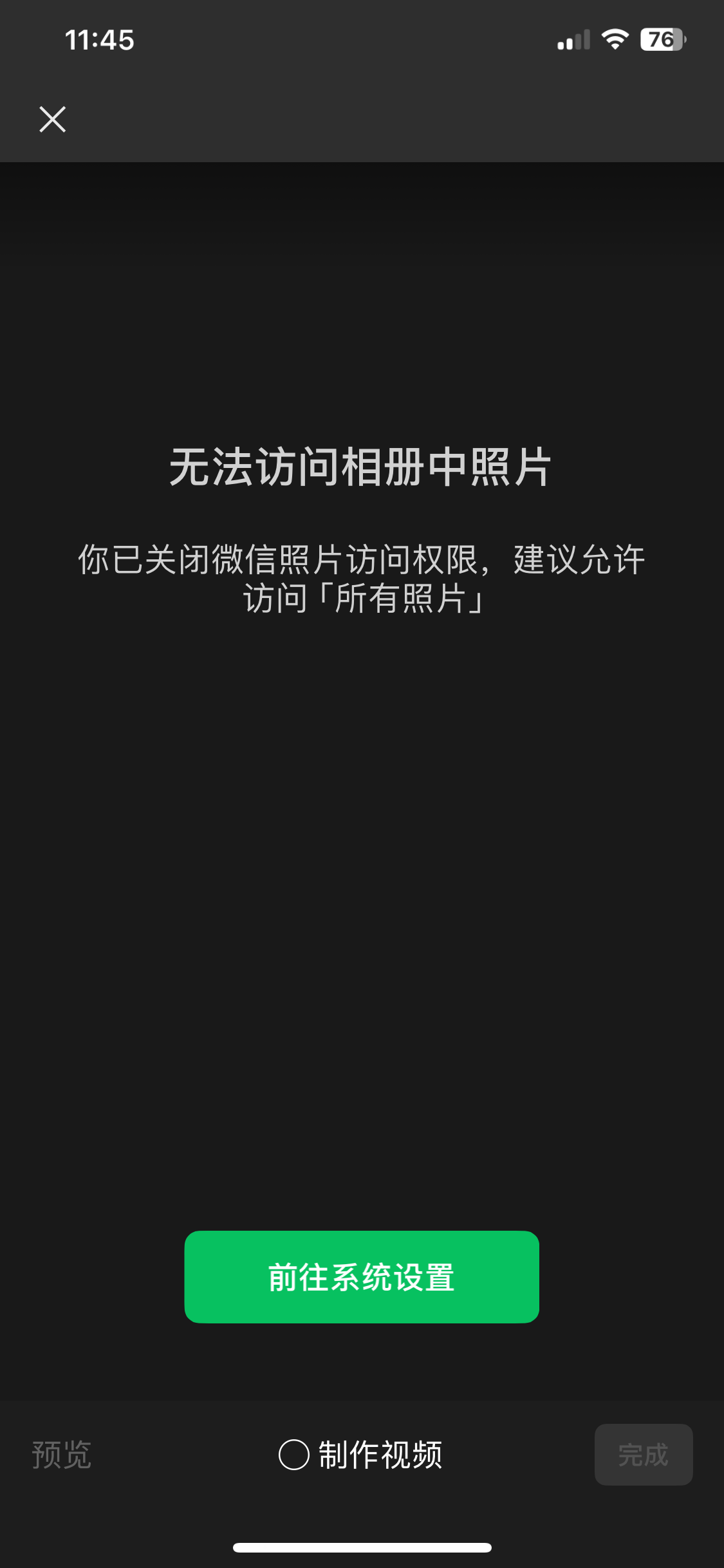This screenshot has width=724, height=1568.
Task: Tap the 预览 preview button
Action: (x=62, y=1455)
